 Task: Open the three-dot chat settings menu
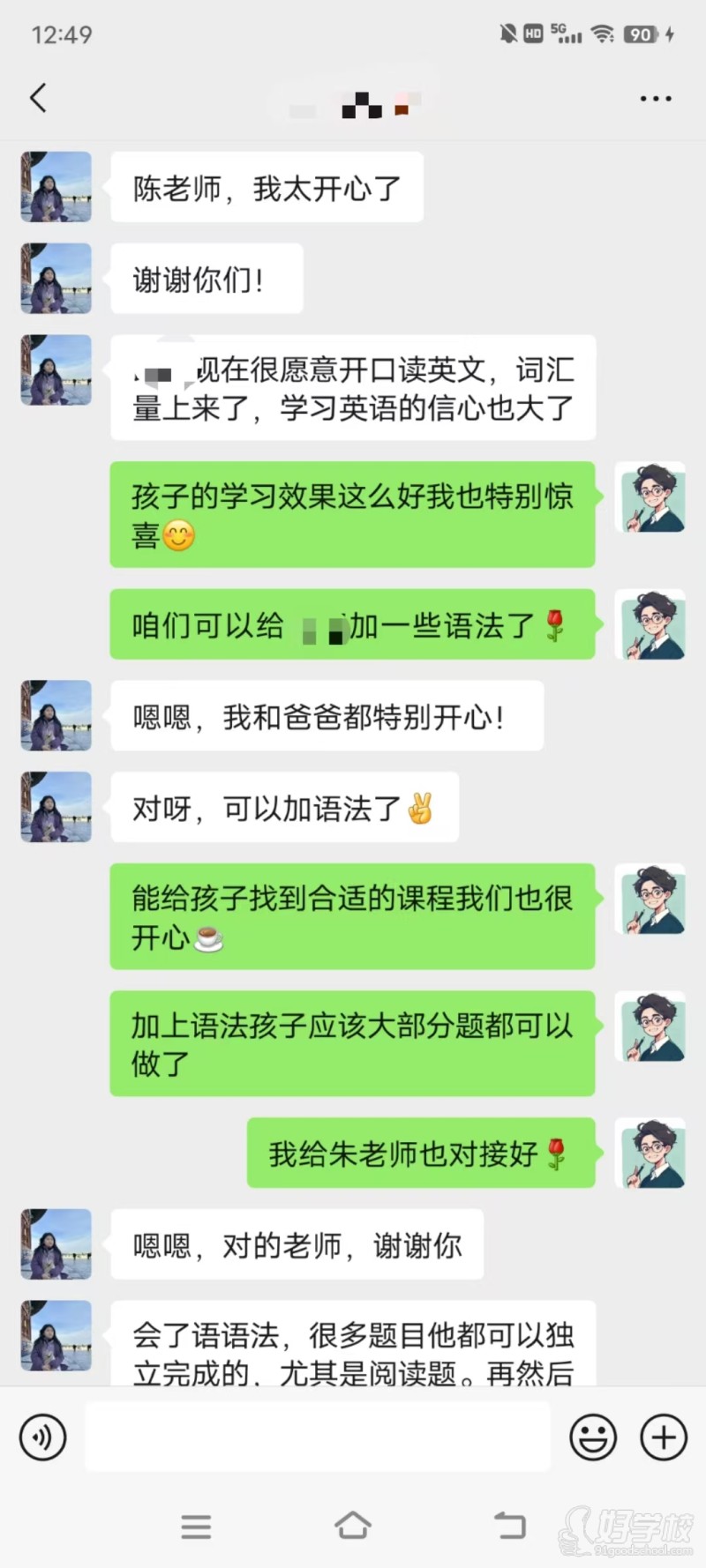tap(654, 98)
